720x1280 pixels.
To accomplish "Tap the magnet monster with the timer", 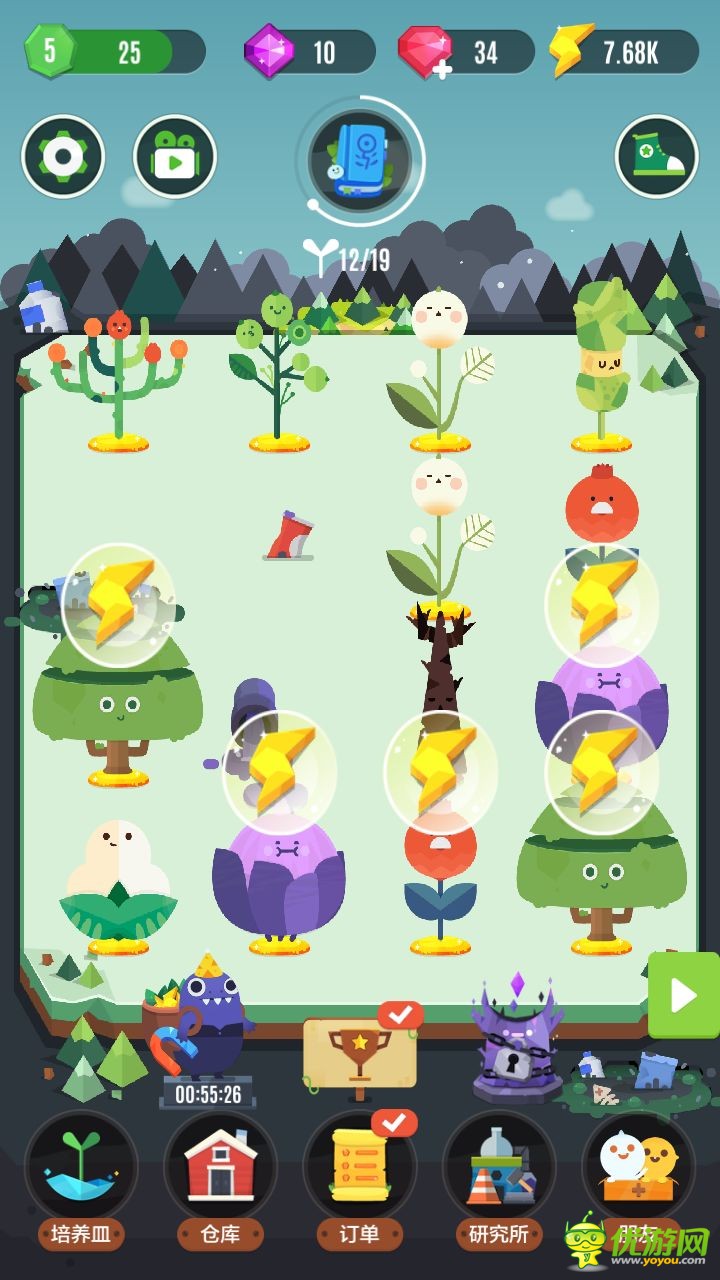I will tap(205, 1030).
